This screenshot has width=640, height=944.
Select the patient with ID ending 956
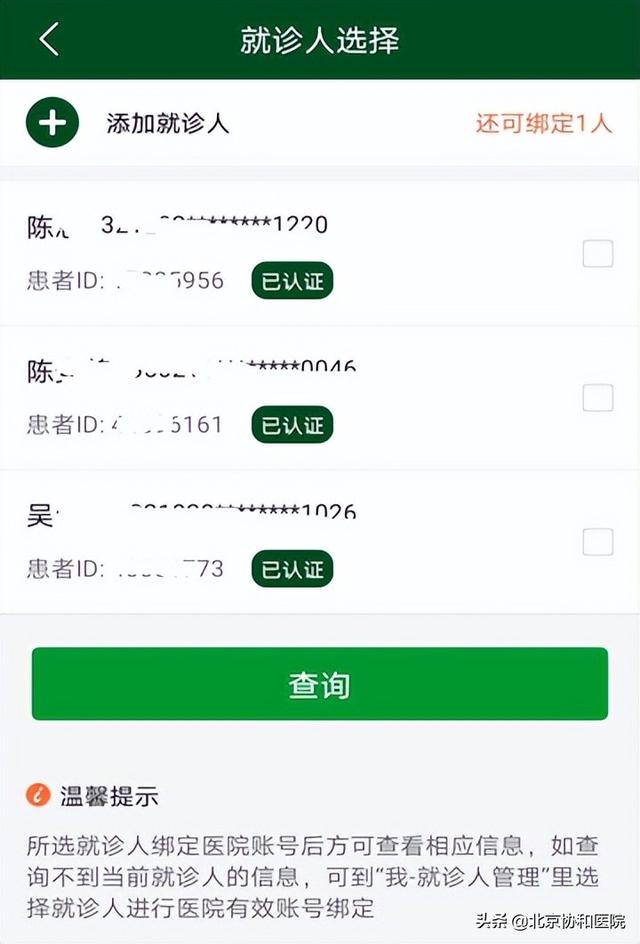tap(598, 255)
